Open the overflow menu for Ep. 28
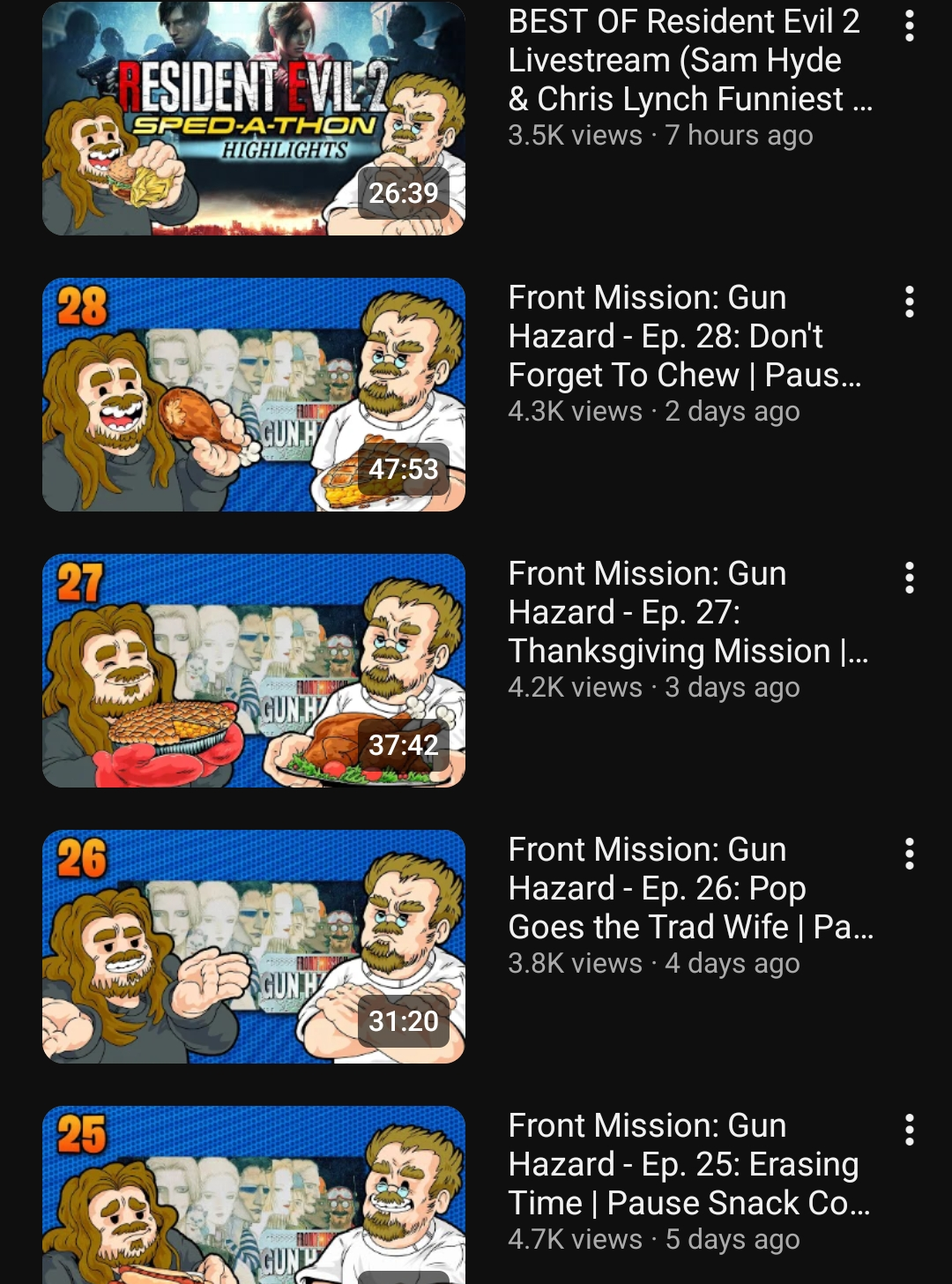 pyautogui.click(x=909, y=302)
